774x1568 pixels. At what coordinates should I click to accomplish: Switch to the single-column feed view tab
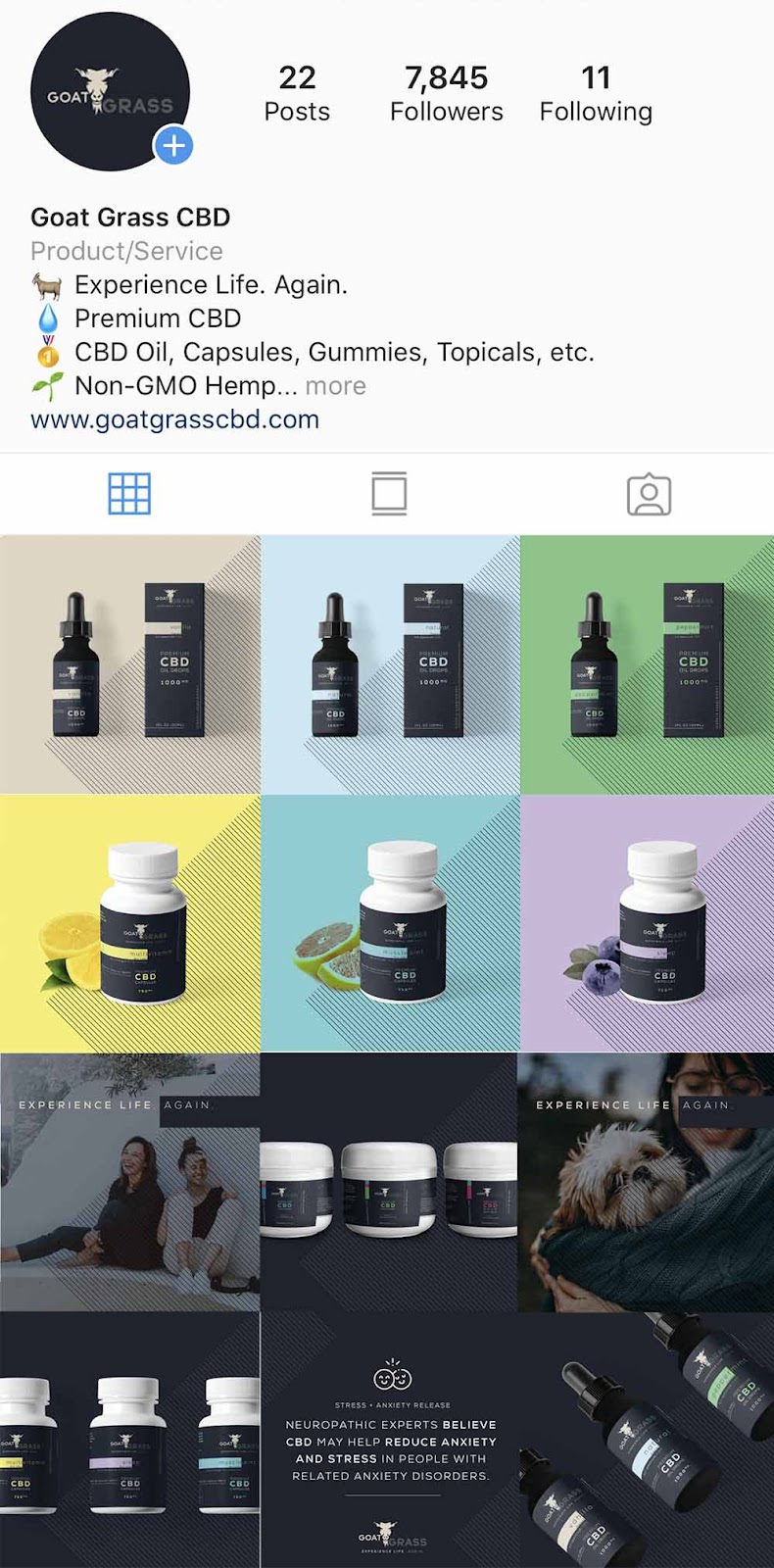point(389,494)
